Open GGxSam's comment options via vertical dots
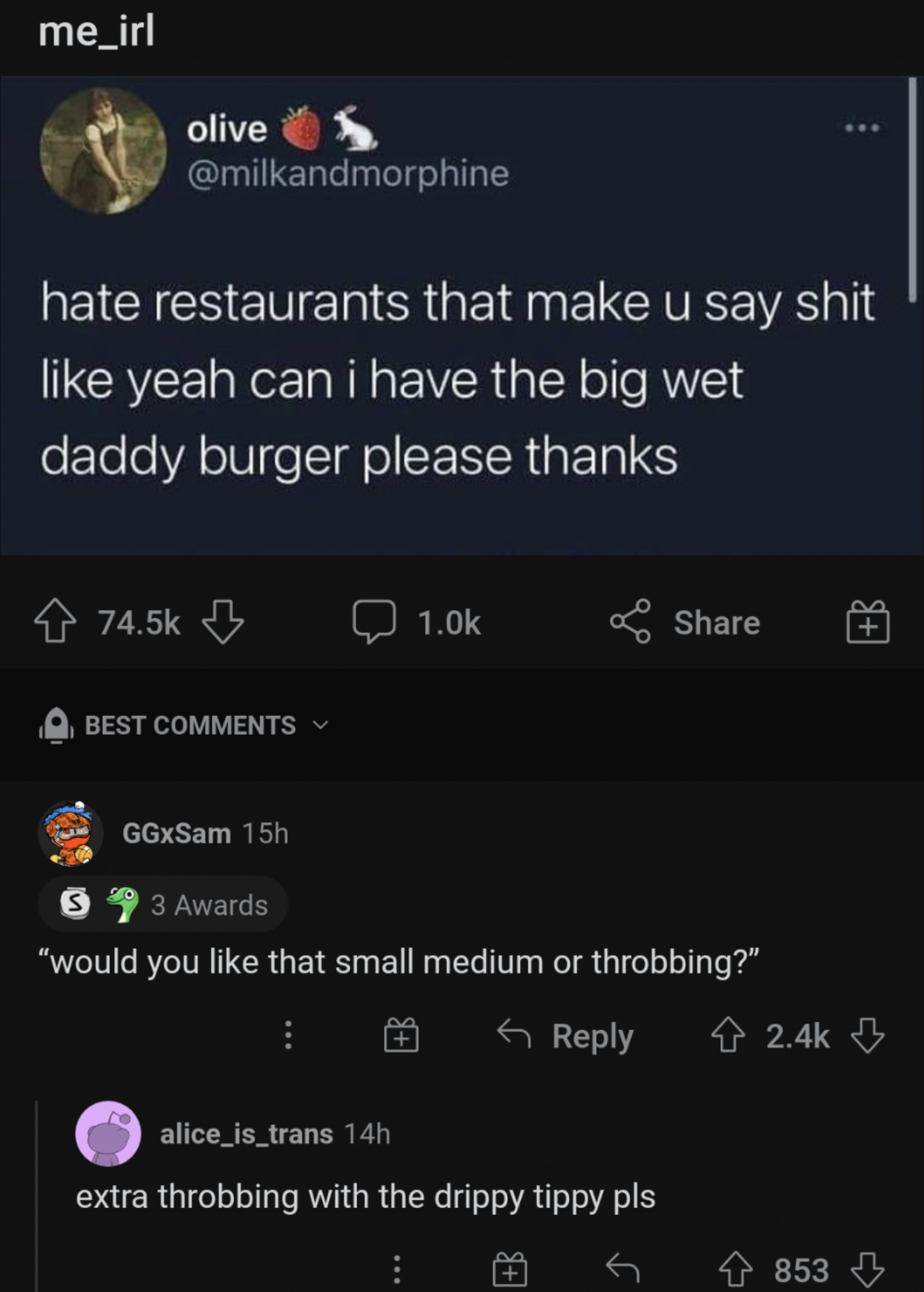The image size is (924, 1292). tap(288, 1036)
